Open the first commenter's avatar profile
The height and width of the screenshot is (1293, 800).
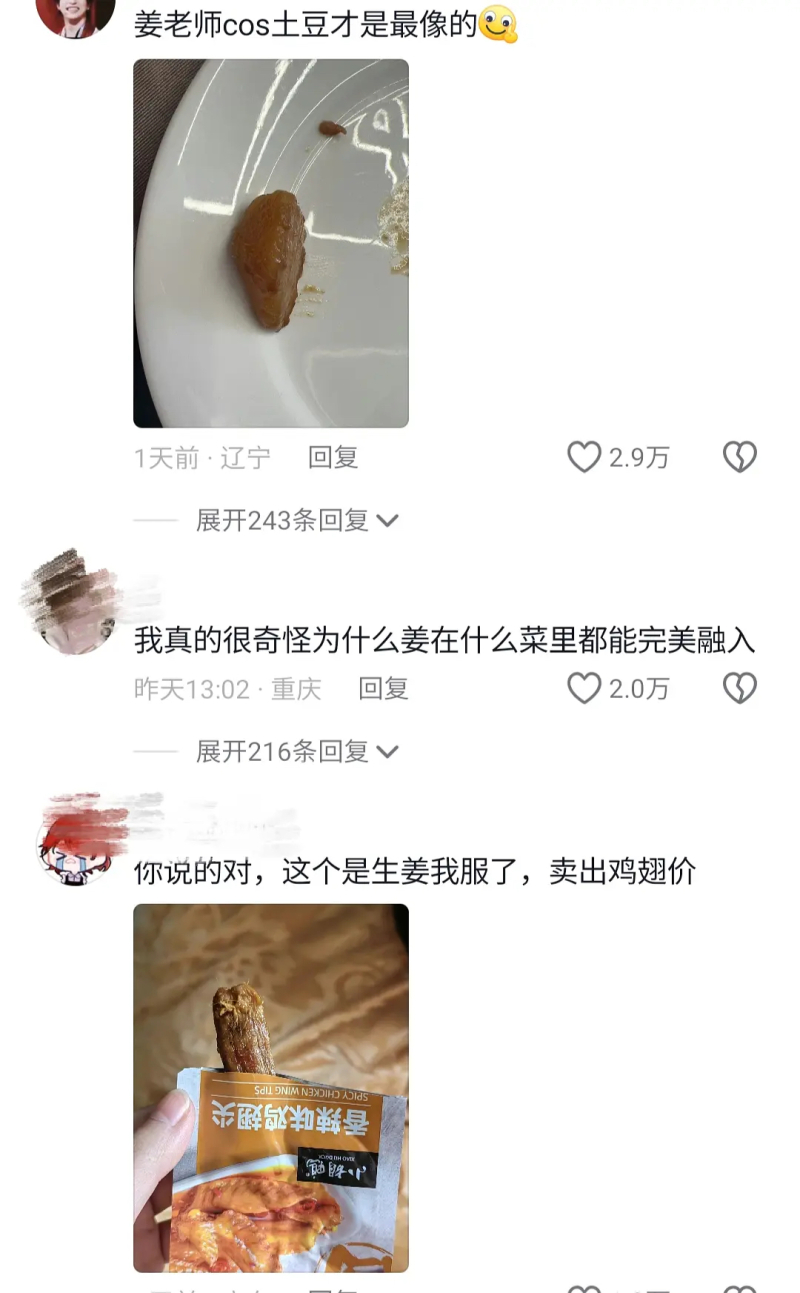75,15
